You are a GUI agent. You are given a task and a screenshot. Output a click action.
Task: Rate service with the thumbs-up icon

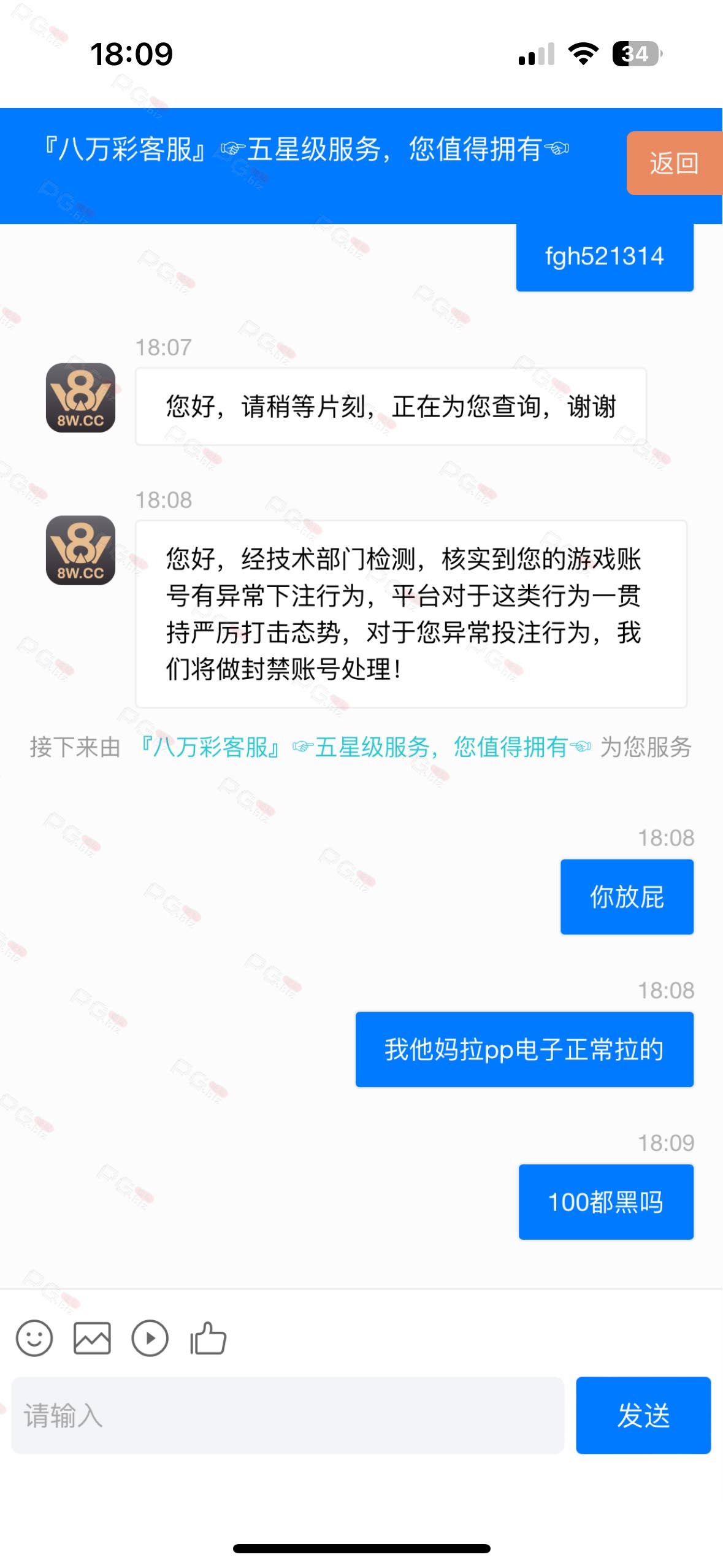208,1337
